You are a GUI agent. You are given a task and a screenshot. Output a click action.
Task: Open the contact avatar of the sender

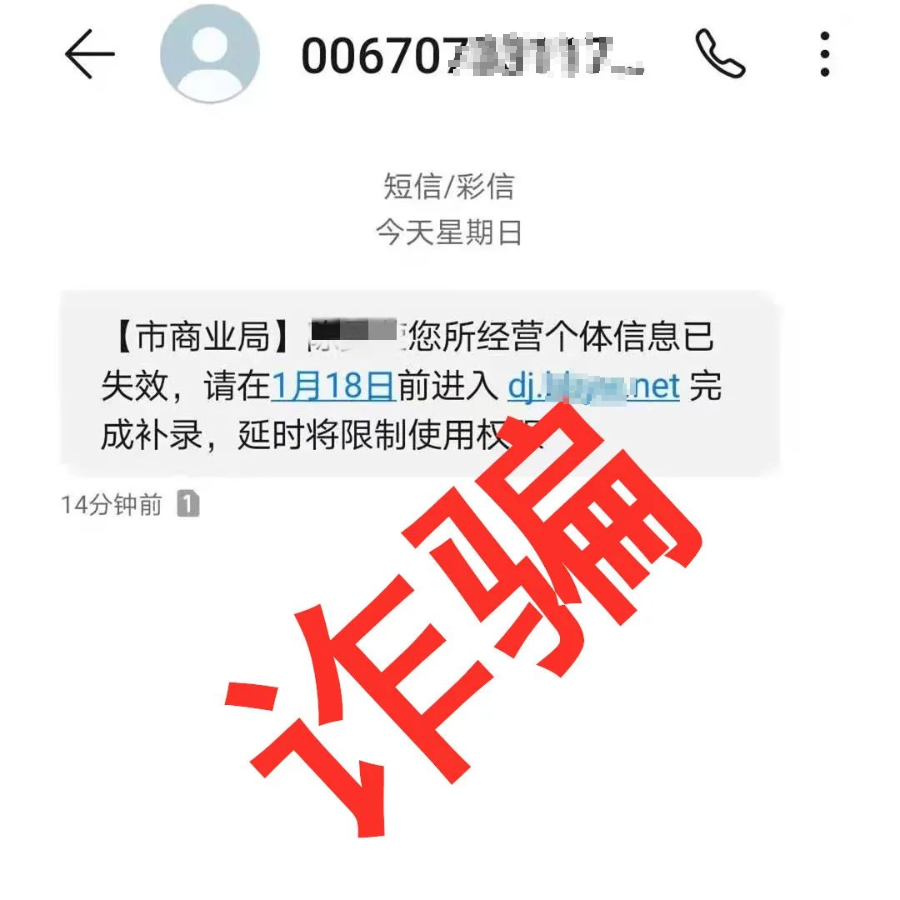tap(210, 54)
